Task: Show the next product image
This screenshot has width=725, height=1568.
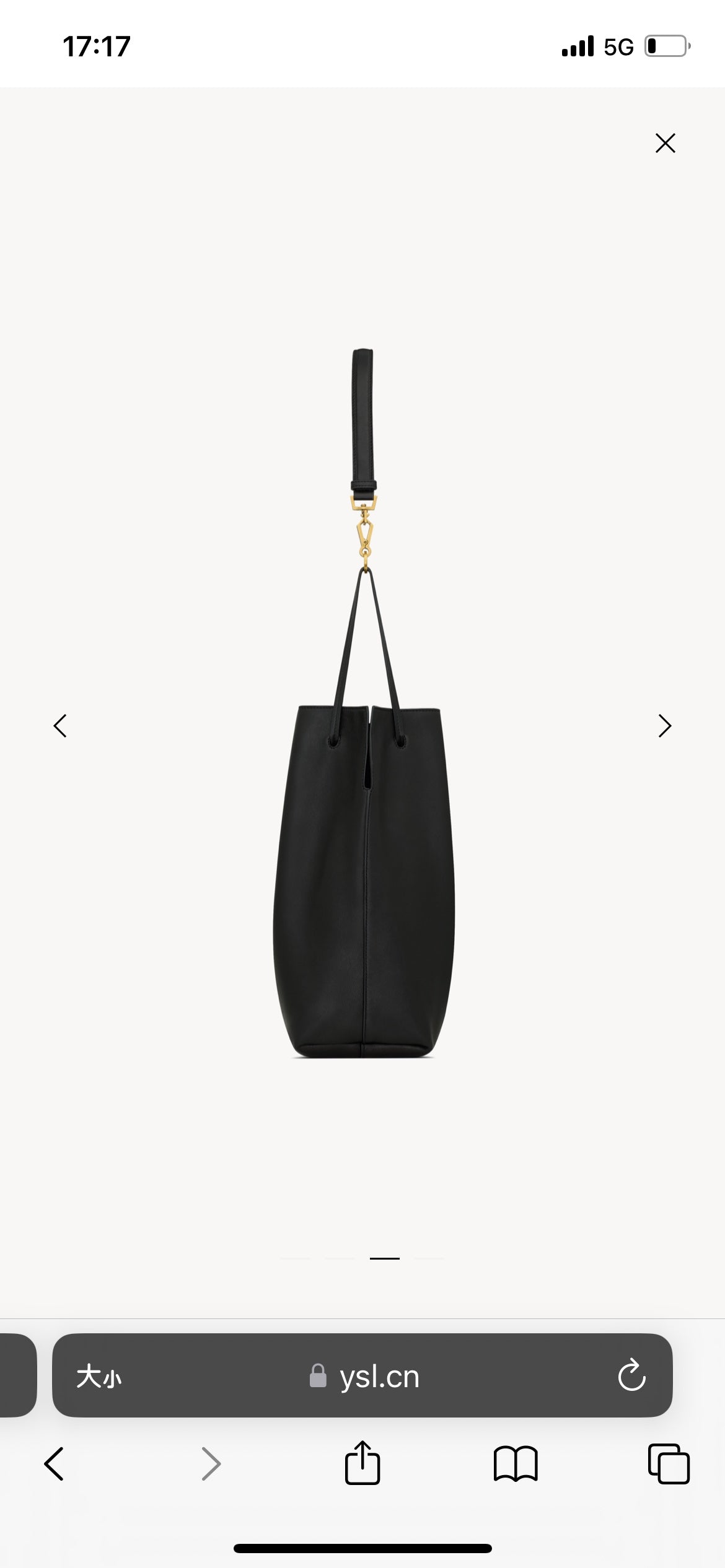Action: coord(665,726)
